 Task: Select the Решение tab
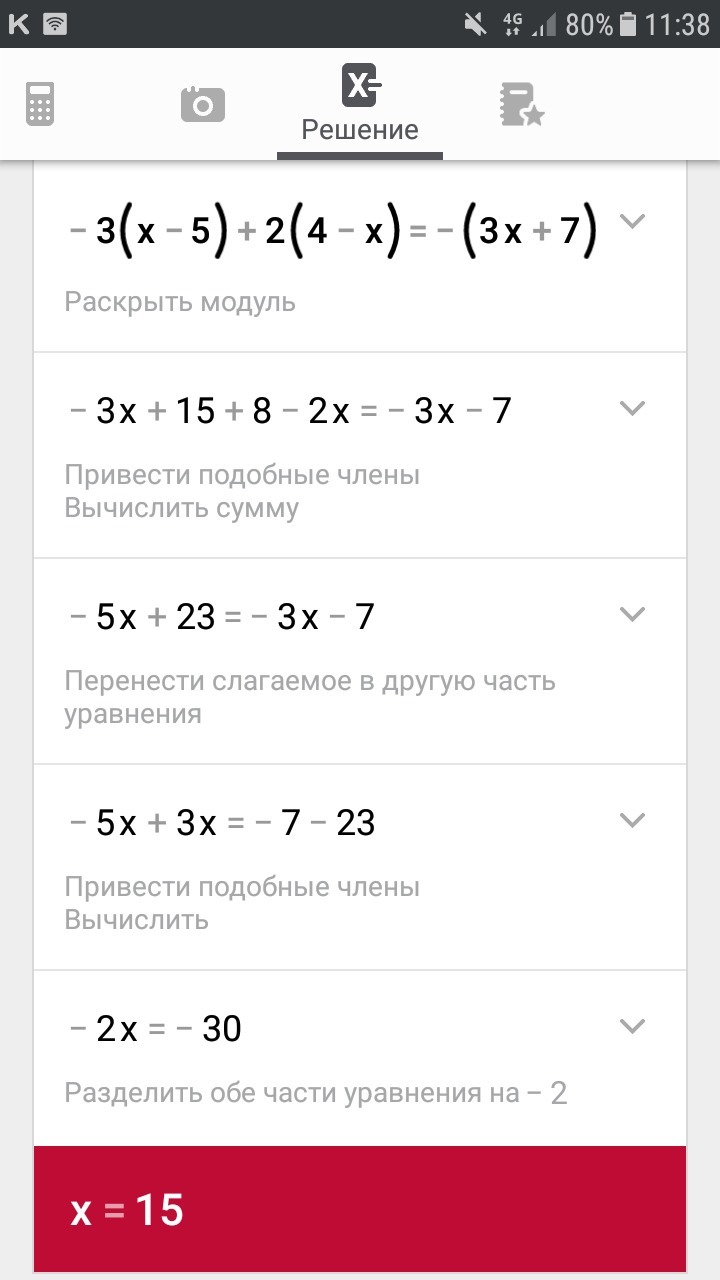(x=360, y=105)
